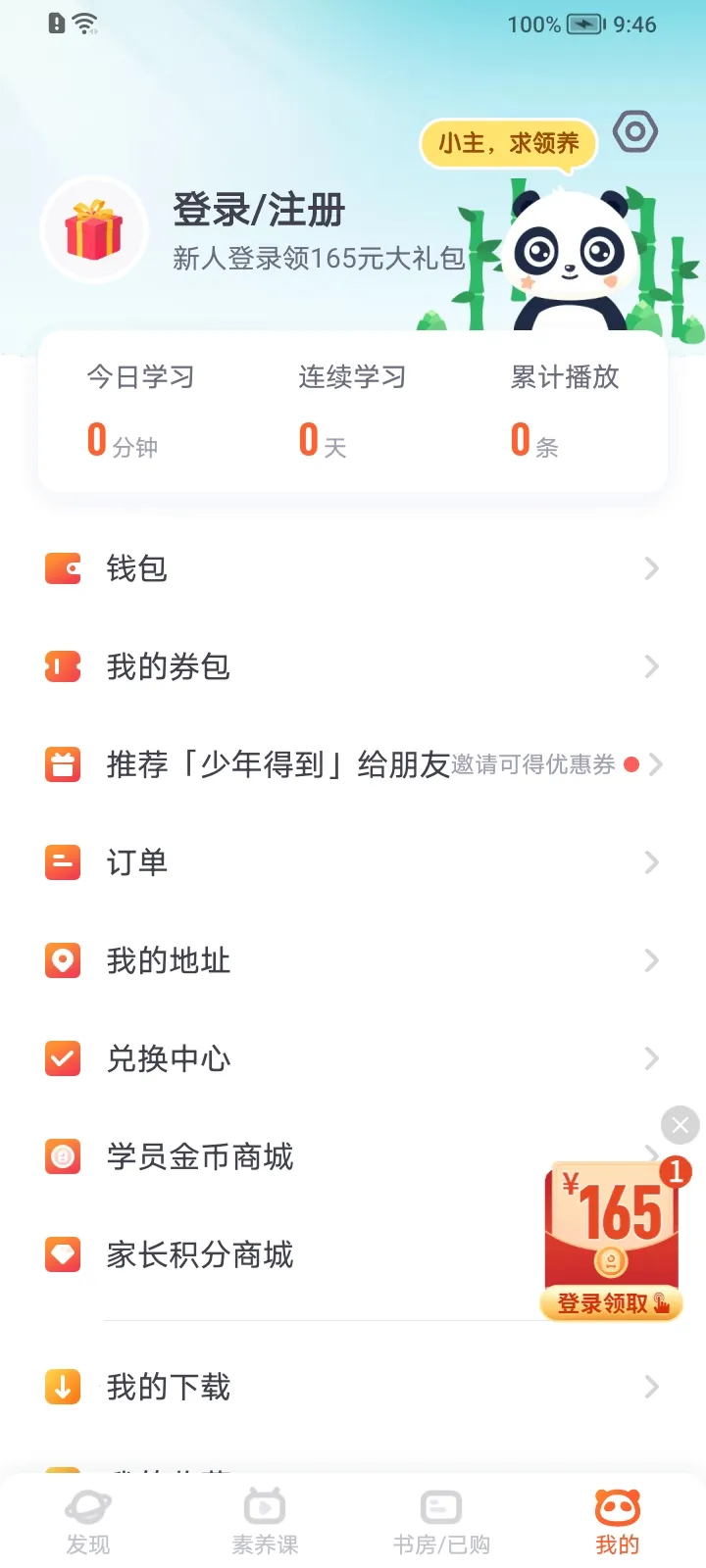
Task: Go to 兑换中心
Action: [x=353, y=1058]
